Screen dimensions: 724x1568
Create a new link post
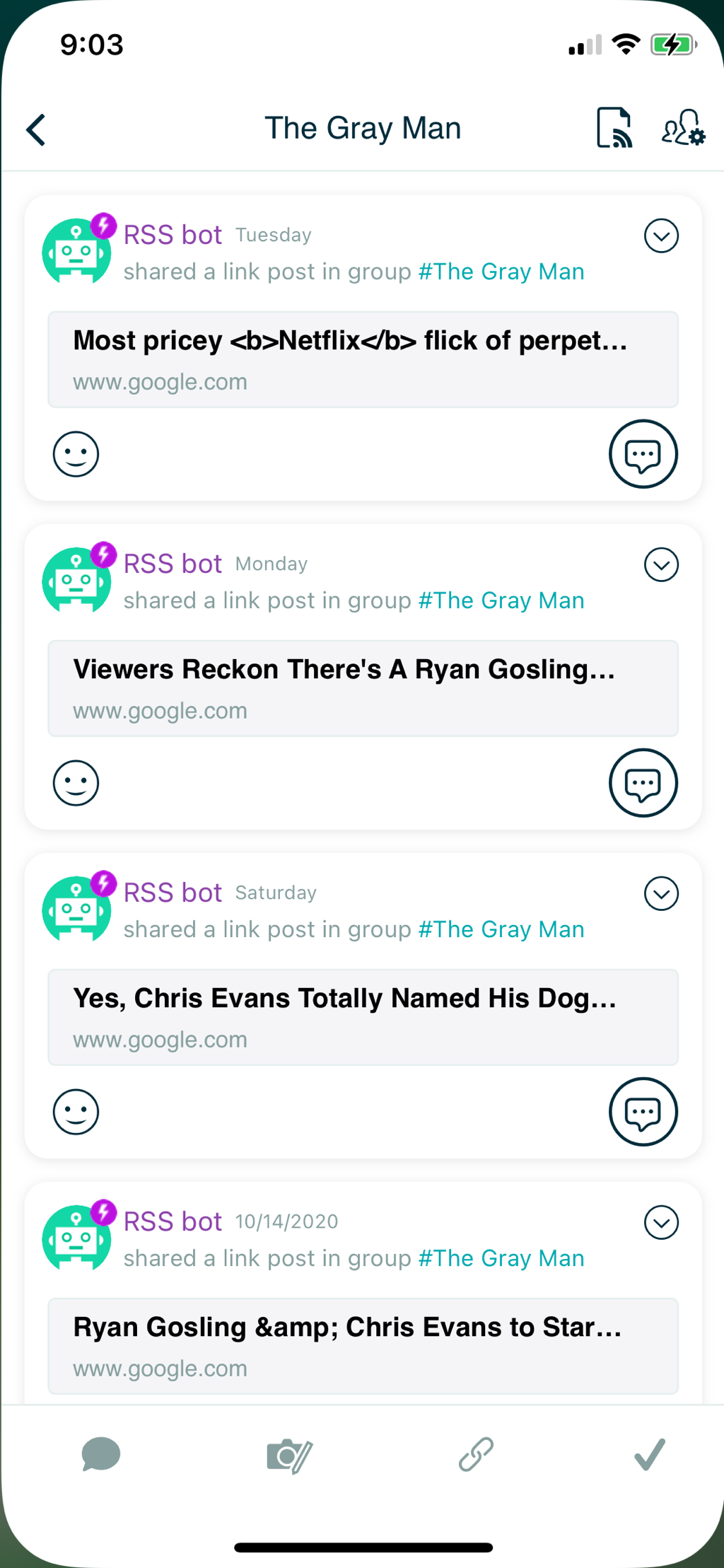pyautogui.click(x=476, y=1454)
